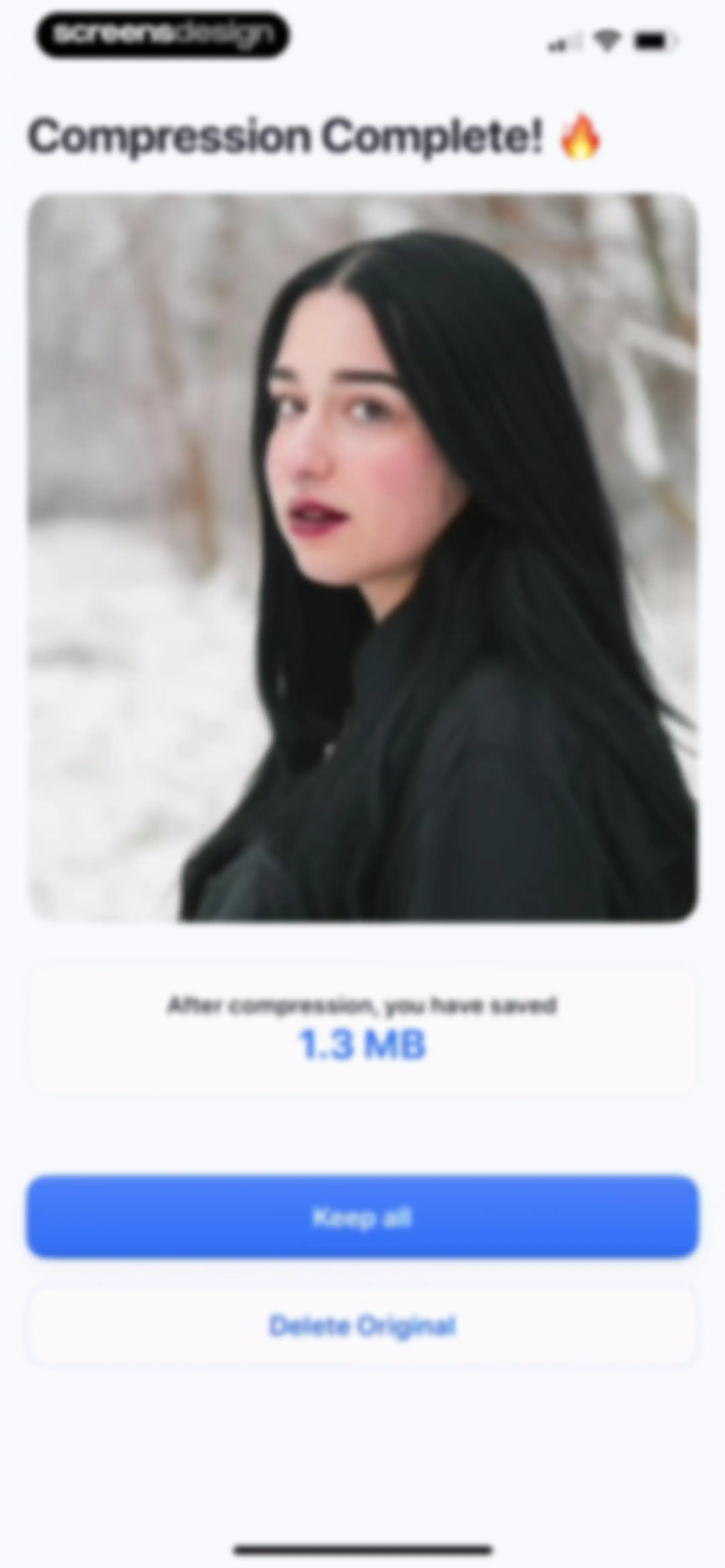Tap the Keep all button

click(x=362, y=1217)
